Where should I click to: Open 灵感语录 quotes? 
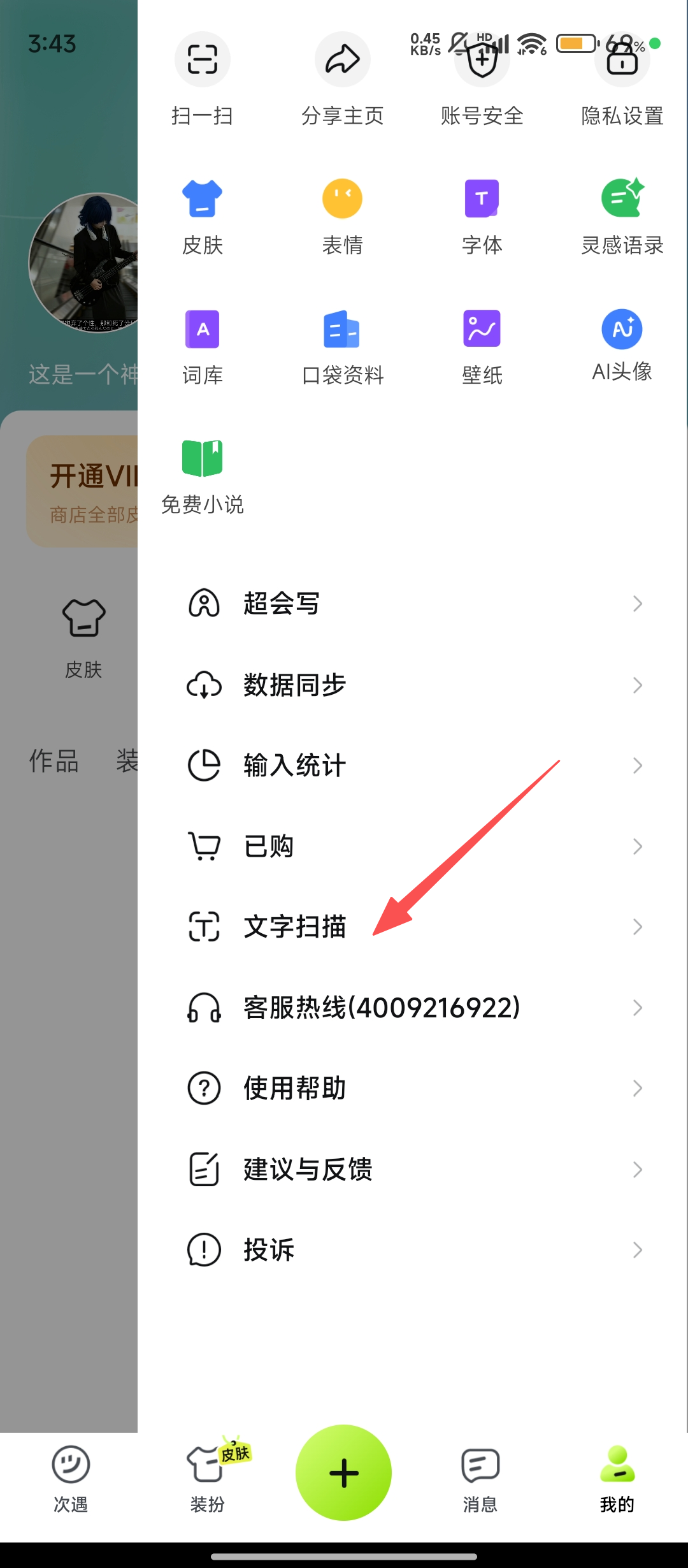[x=622, y=217]
